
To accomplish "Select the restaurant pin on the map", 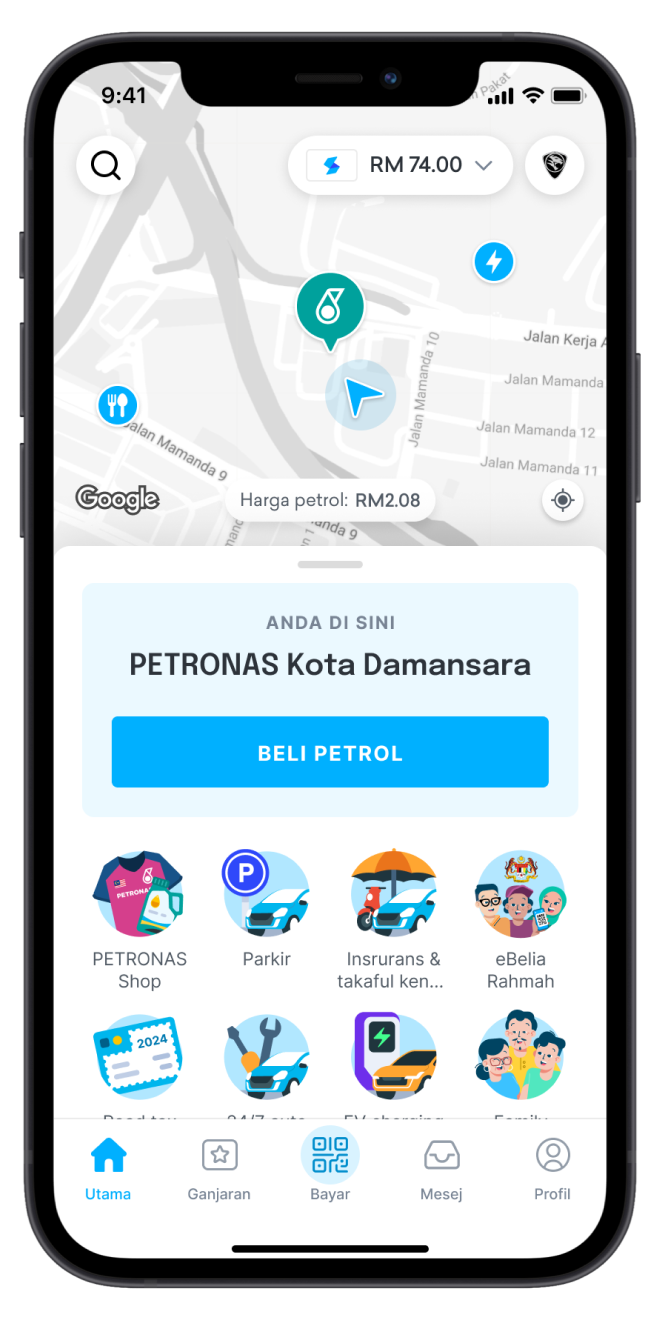I will (118, 405).
